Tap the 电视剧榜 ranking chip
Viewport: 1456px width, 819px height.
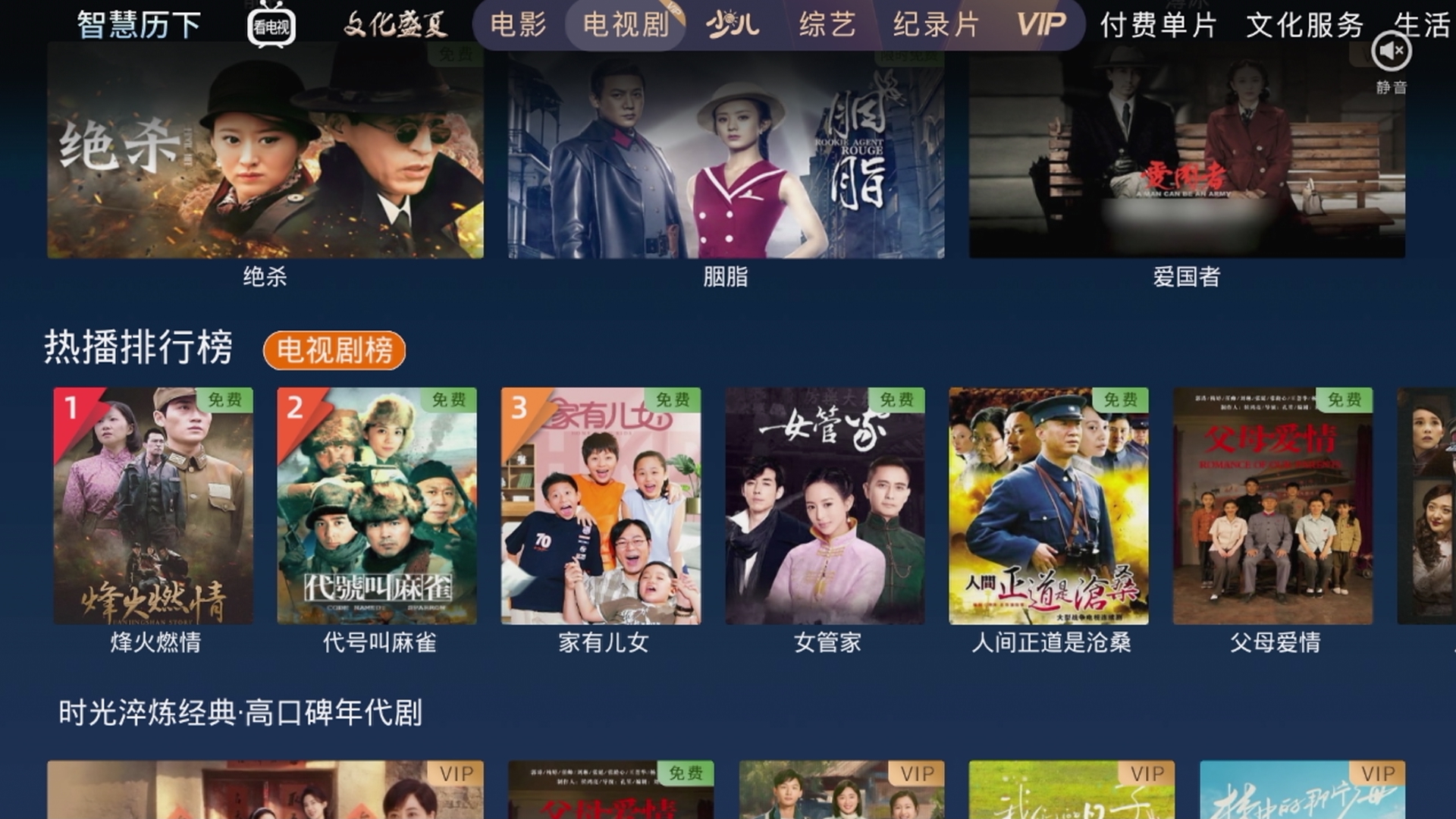(x=334, y=350)
